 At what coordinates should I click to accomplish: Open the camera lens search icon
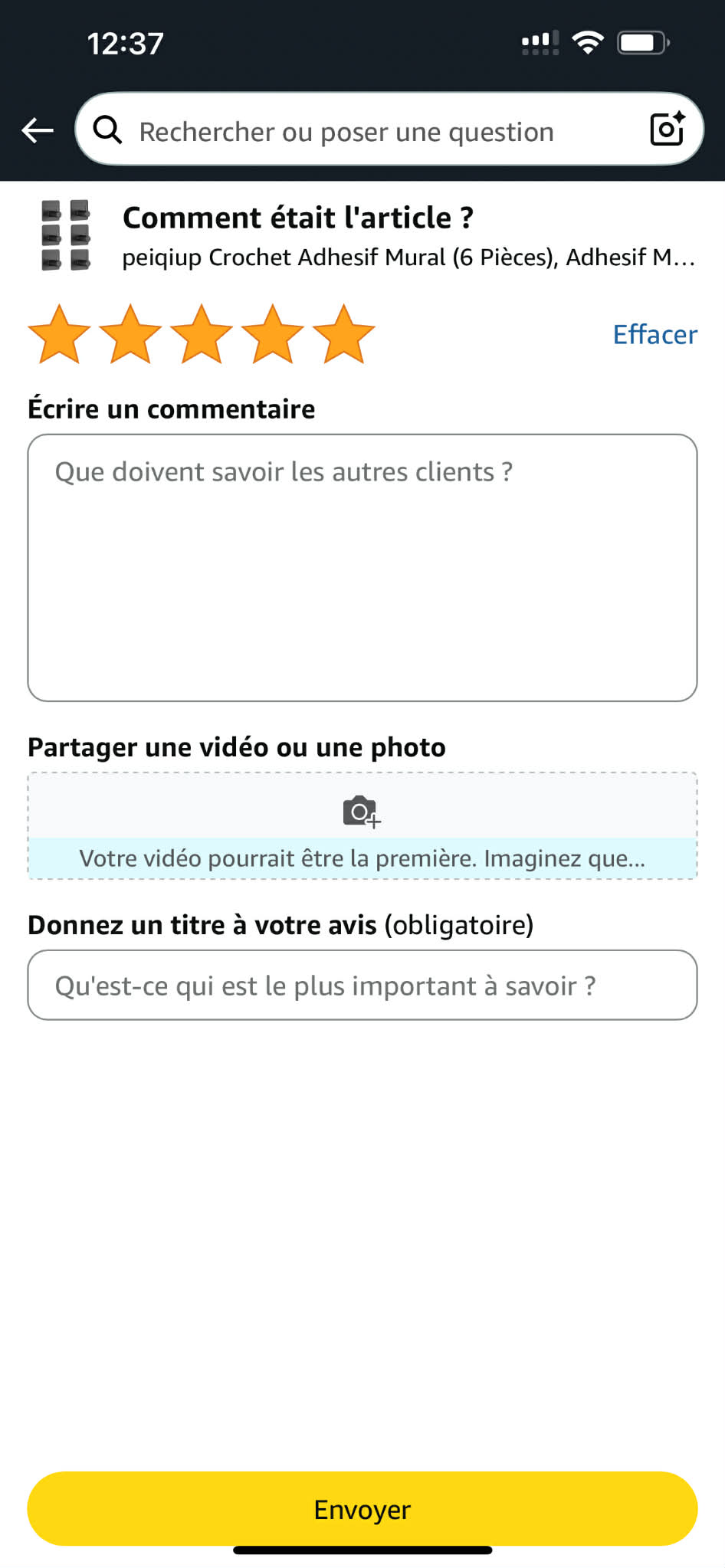coord(667,129)
